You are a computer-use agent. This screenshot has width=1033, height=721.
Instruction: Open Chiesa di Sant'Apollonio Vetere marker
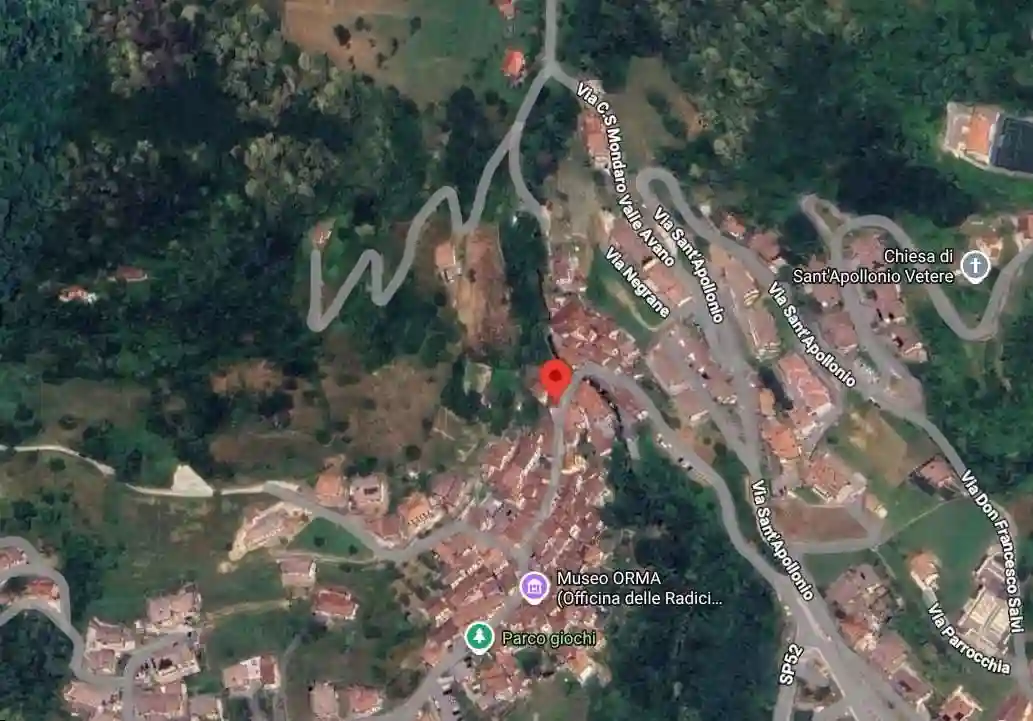click(x=974, y=265)
